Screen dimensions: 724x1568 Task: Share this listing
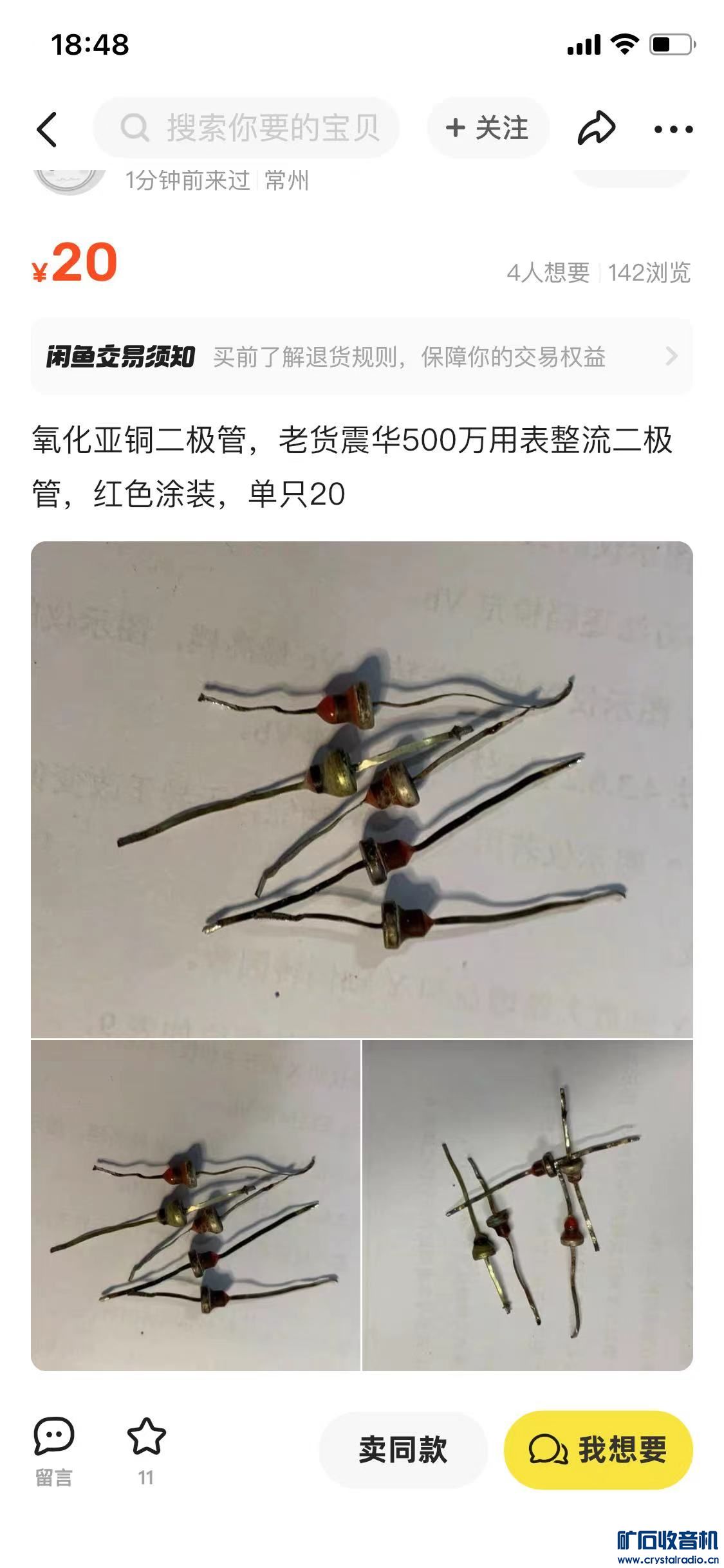pyautogui.click(x=596, y=128)
